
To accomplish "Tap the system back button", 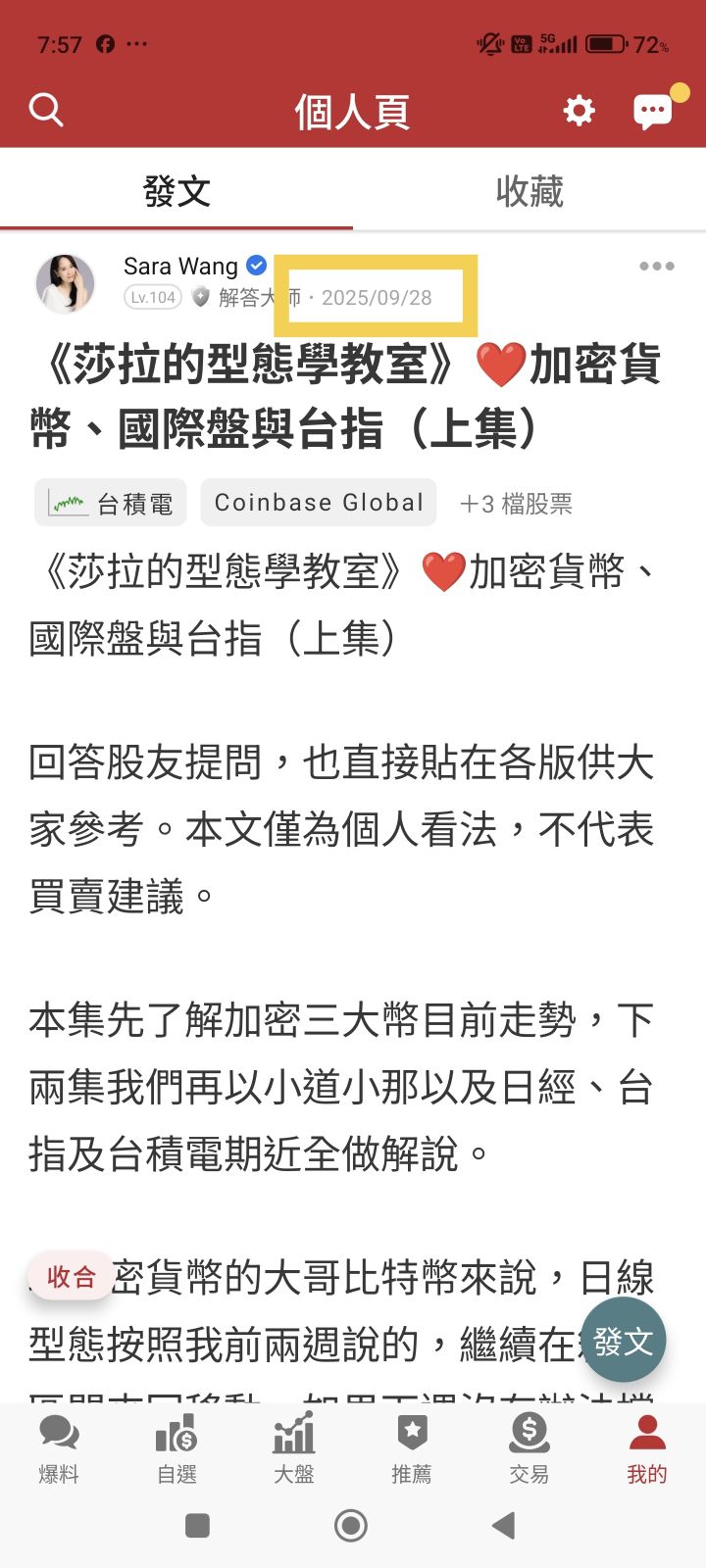I will point(504,1525).
